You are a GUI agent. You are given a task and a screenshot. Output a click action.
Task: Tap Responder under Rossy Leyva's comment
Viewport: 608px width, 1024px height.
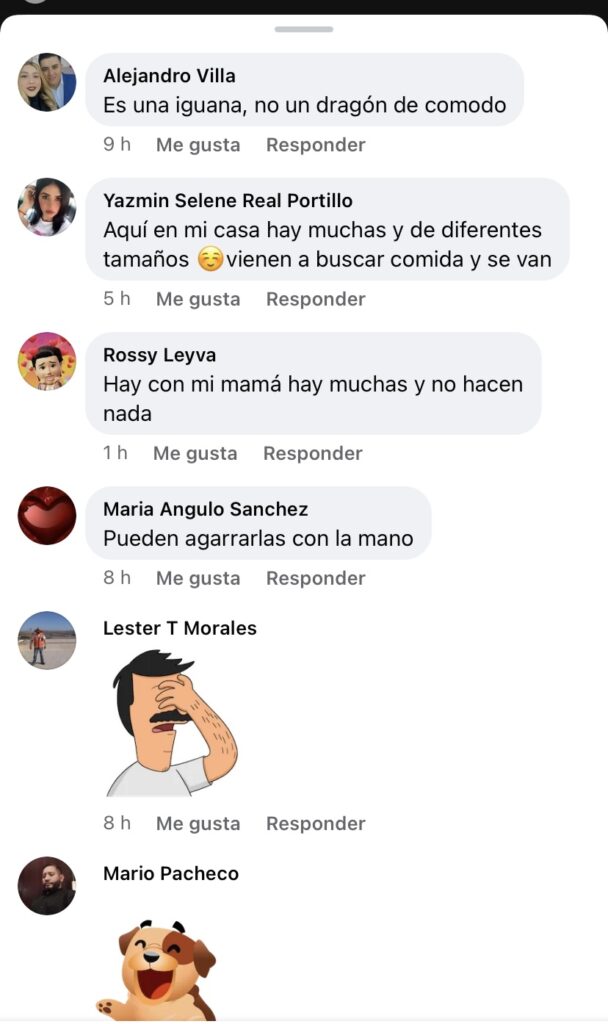[x=312, y=453]
